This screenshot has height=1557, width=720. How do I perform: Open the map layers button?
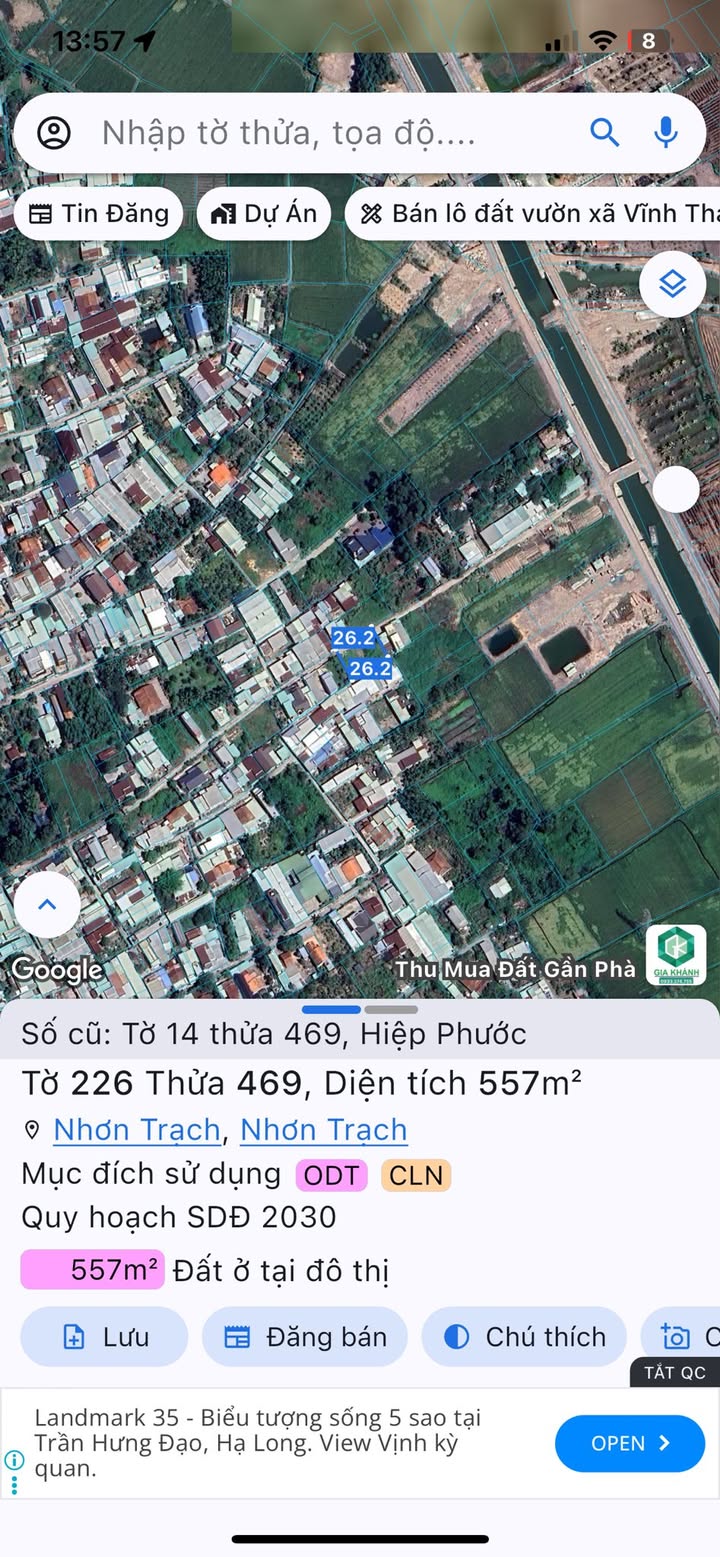pos(673,284)
